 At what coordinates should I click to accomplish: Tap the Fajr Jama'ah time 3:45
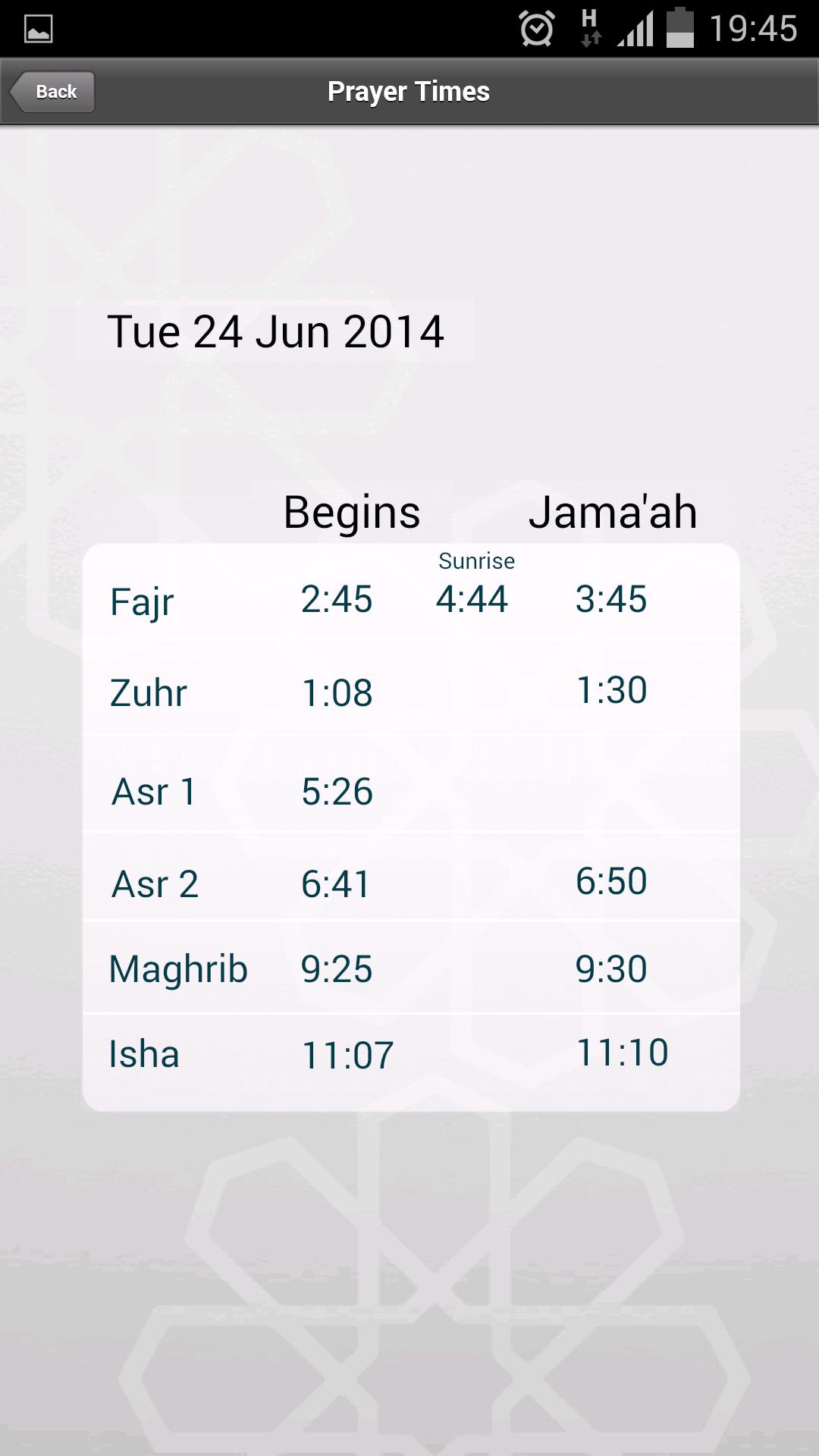click(x=612, y=600)
